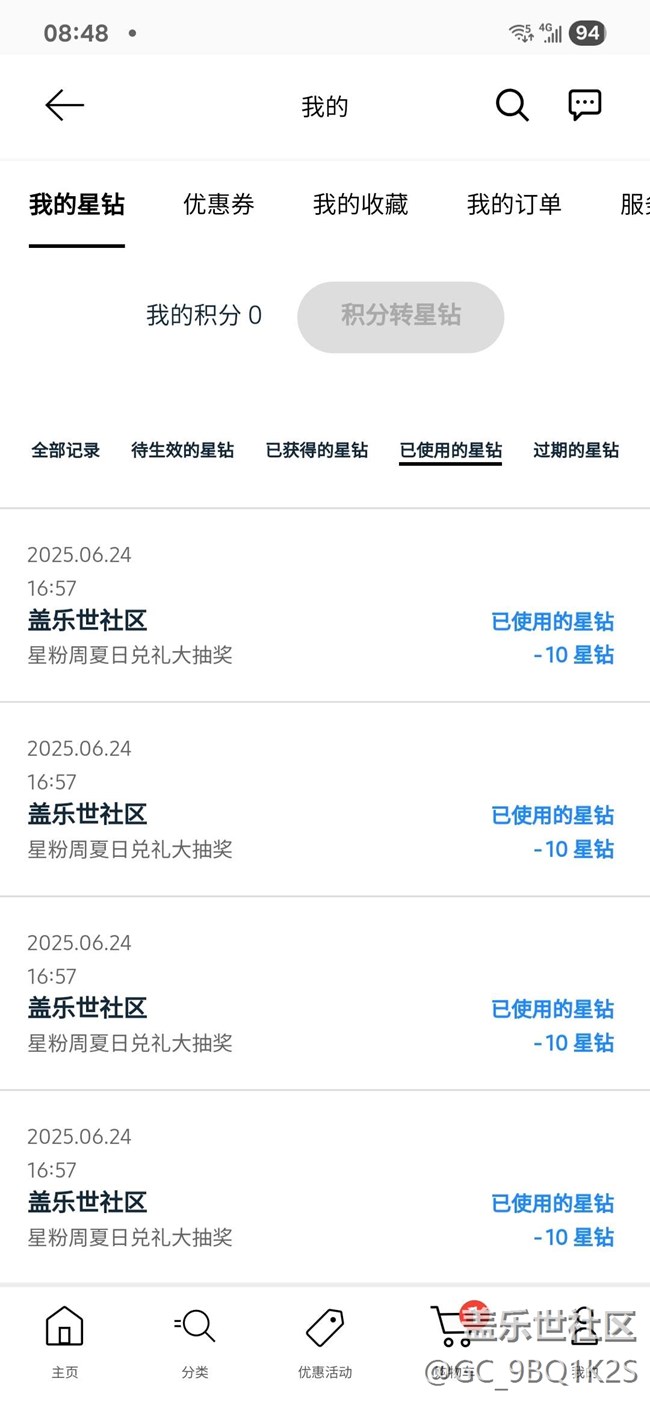Select the 已使用的星钻 filter
Image resolution: width=650 pixels, height=1408 pixels.
[x=450, y=451]
